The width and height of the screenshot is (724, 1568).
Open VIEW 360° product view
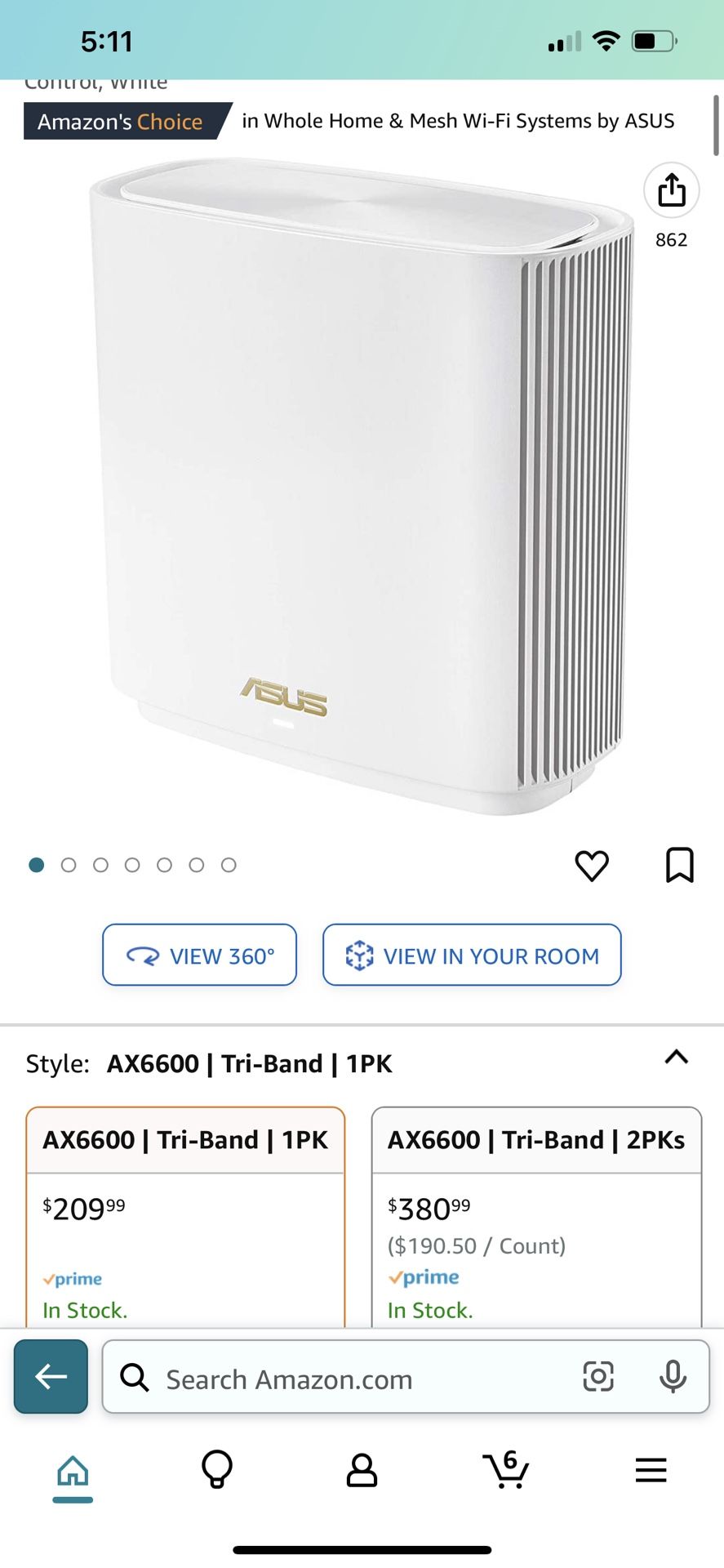pos(199,955)
